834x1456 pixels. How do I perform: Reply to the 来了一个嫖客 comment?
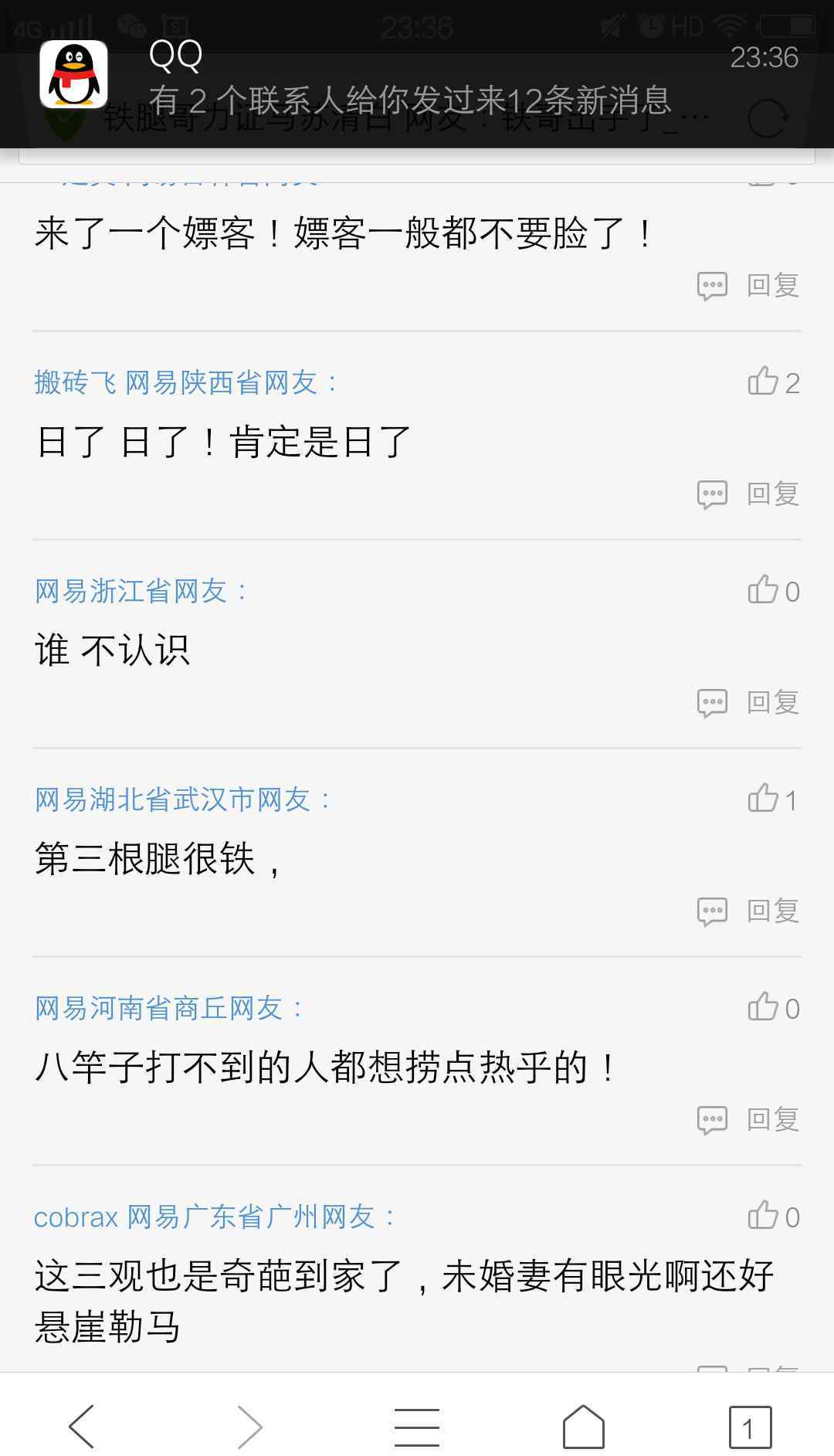pyautogui.click(x=748, y=285)
